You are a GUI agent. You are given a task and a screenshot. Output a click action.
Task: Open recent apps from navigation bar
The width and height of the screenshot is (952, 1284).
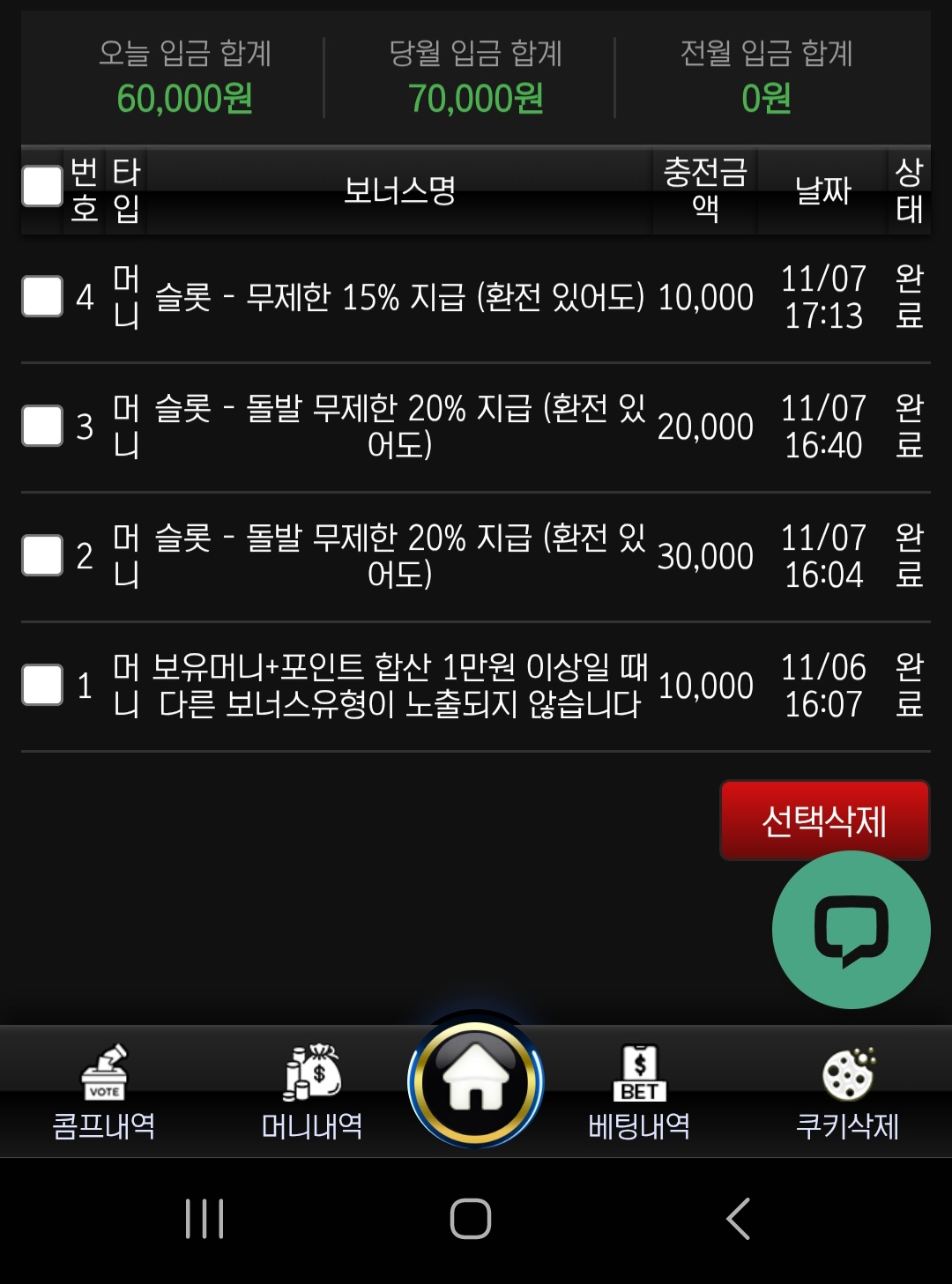click(x=205, y=1219)
